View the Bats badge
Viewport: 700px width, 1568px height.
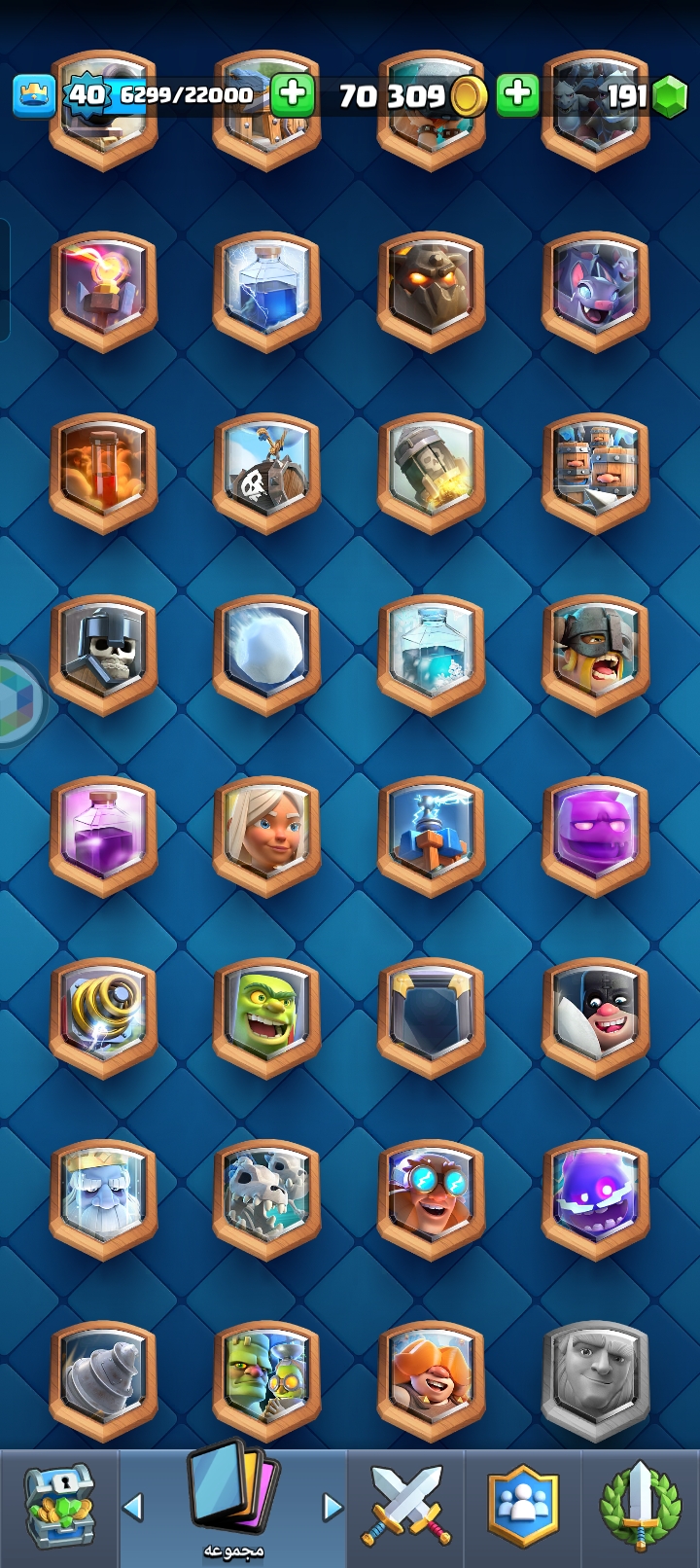click(595, 290)
